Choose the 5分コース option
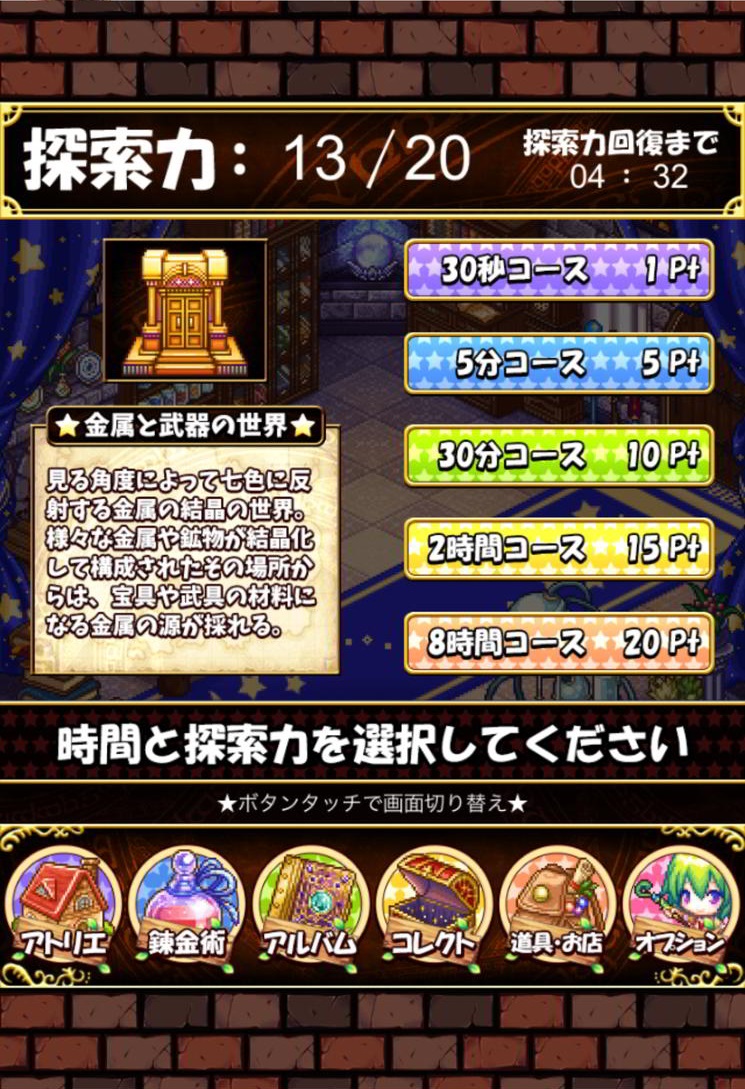 click(558, 362)
